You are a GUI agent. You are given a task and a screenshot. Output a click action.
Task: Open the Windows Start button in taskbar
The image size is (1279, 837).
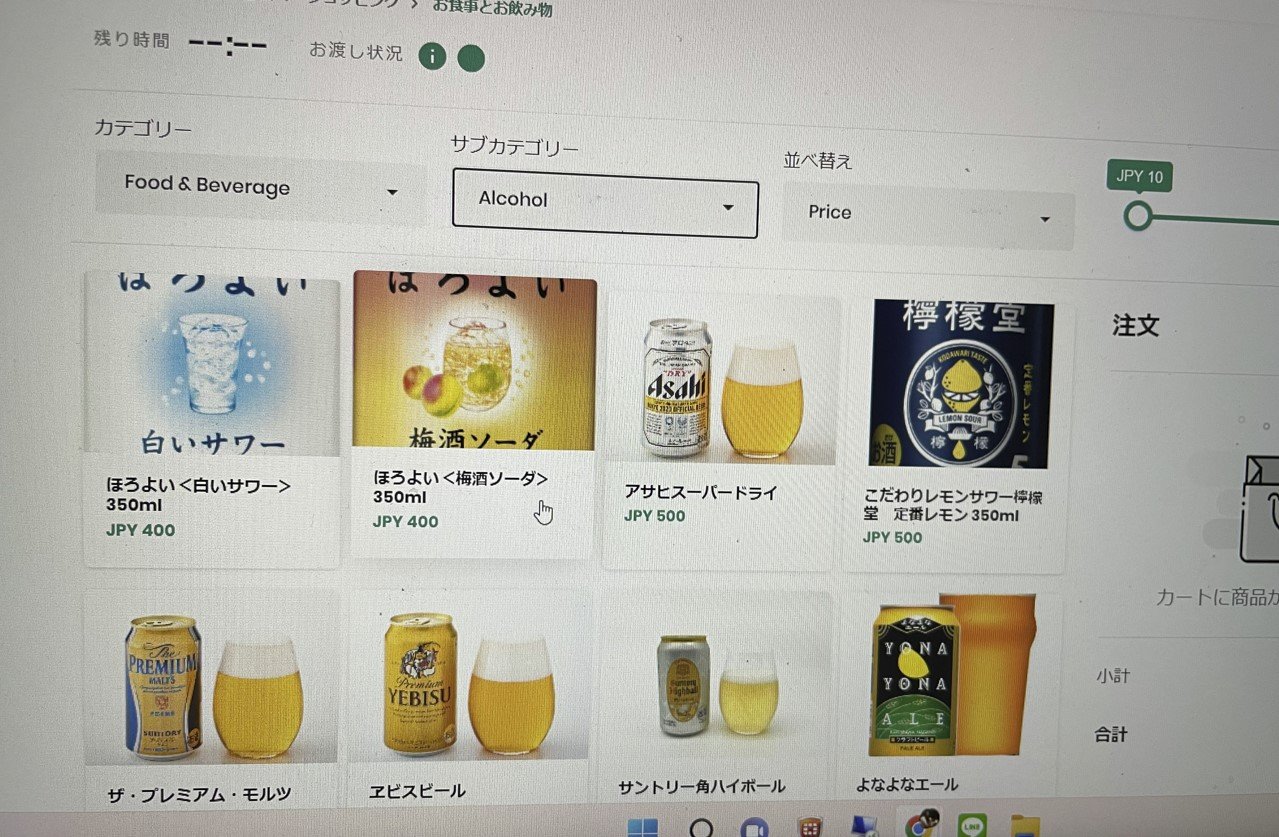643,828
